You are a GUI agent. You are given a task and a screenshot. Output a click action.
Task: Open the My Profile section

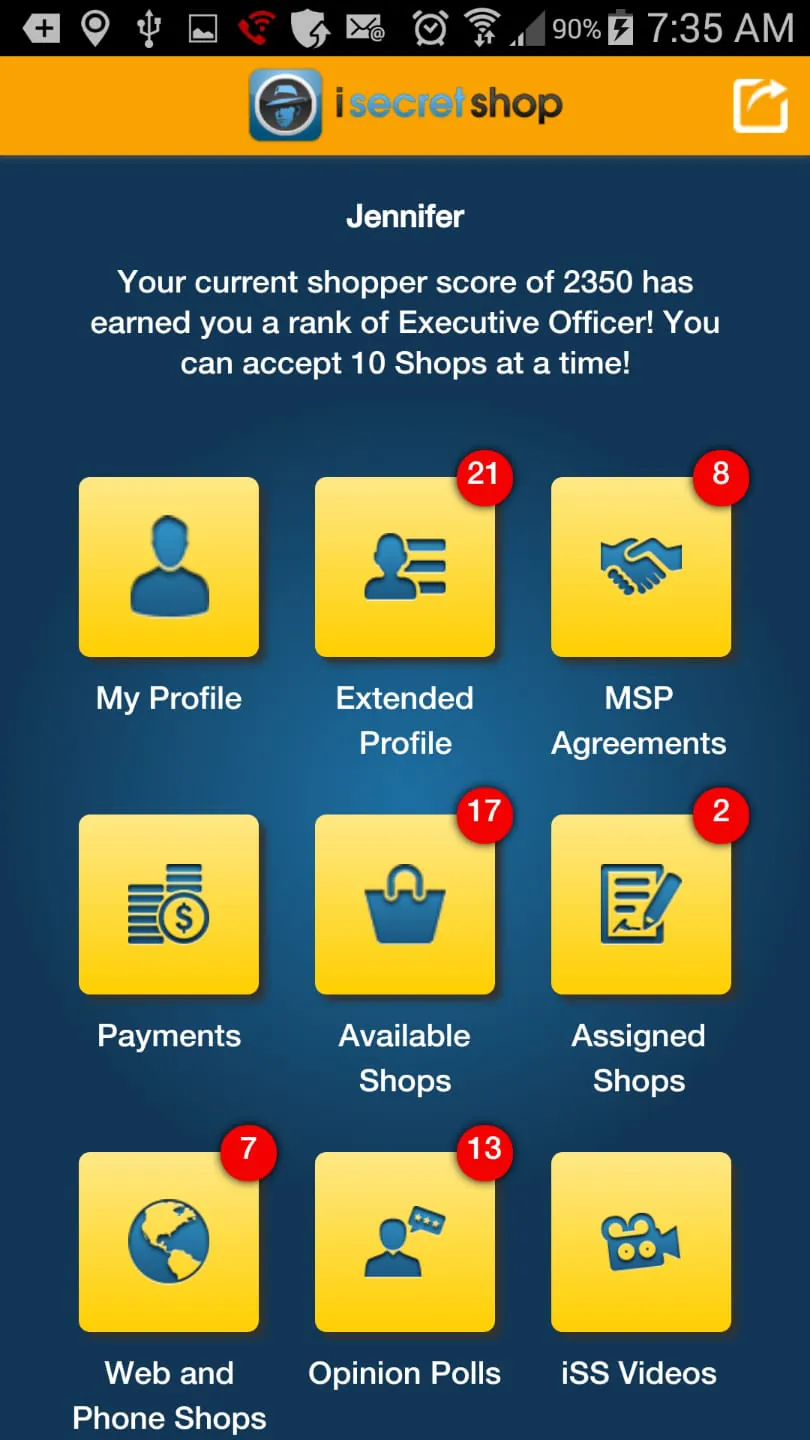(168, 567)
